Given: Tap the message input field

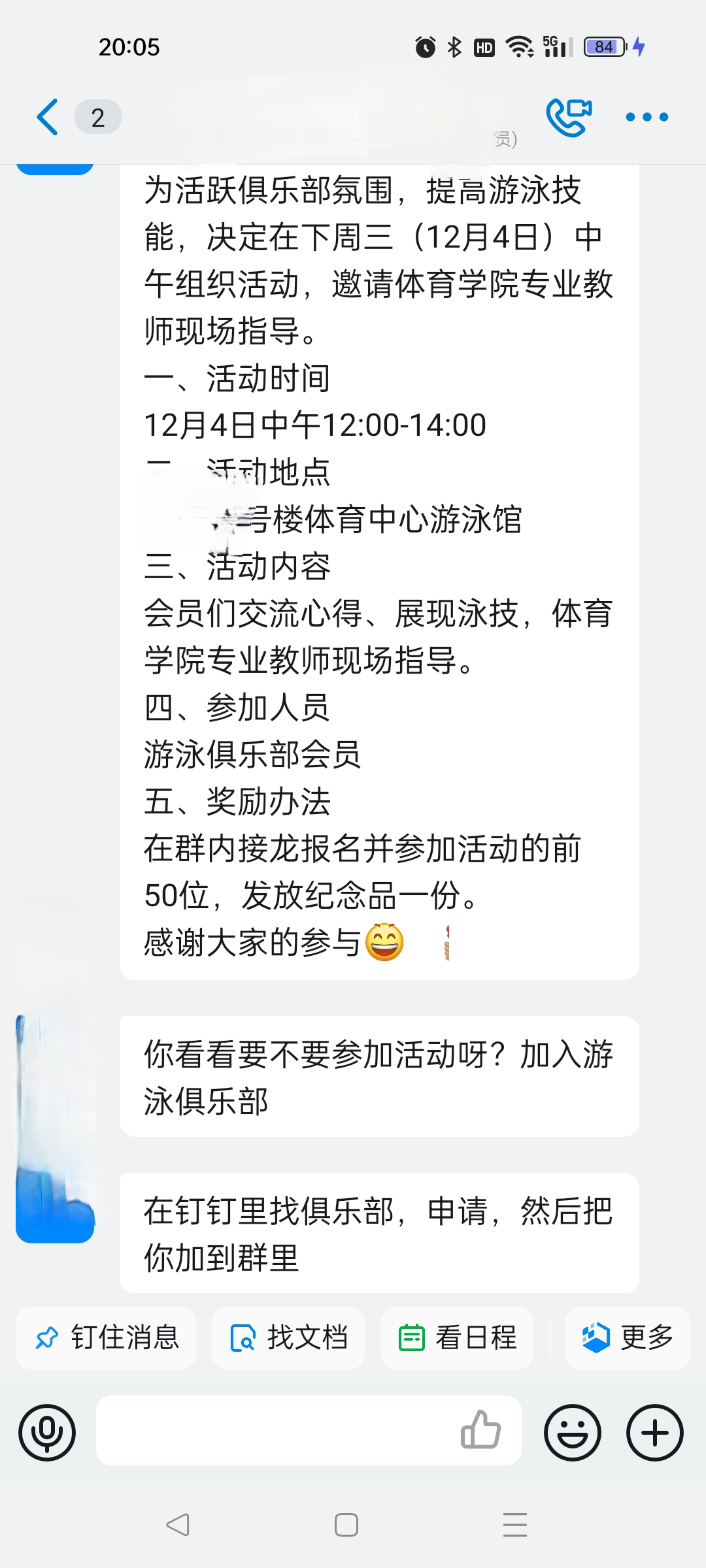Looking at the screenshot, I should 275,1431.
